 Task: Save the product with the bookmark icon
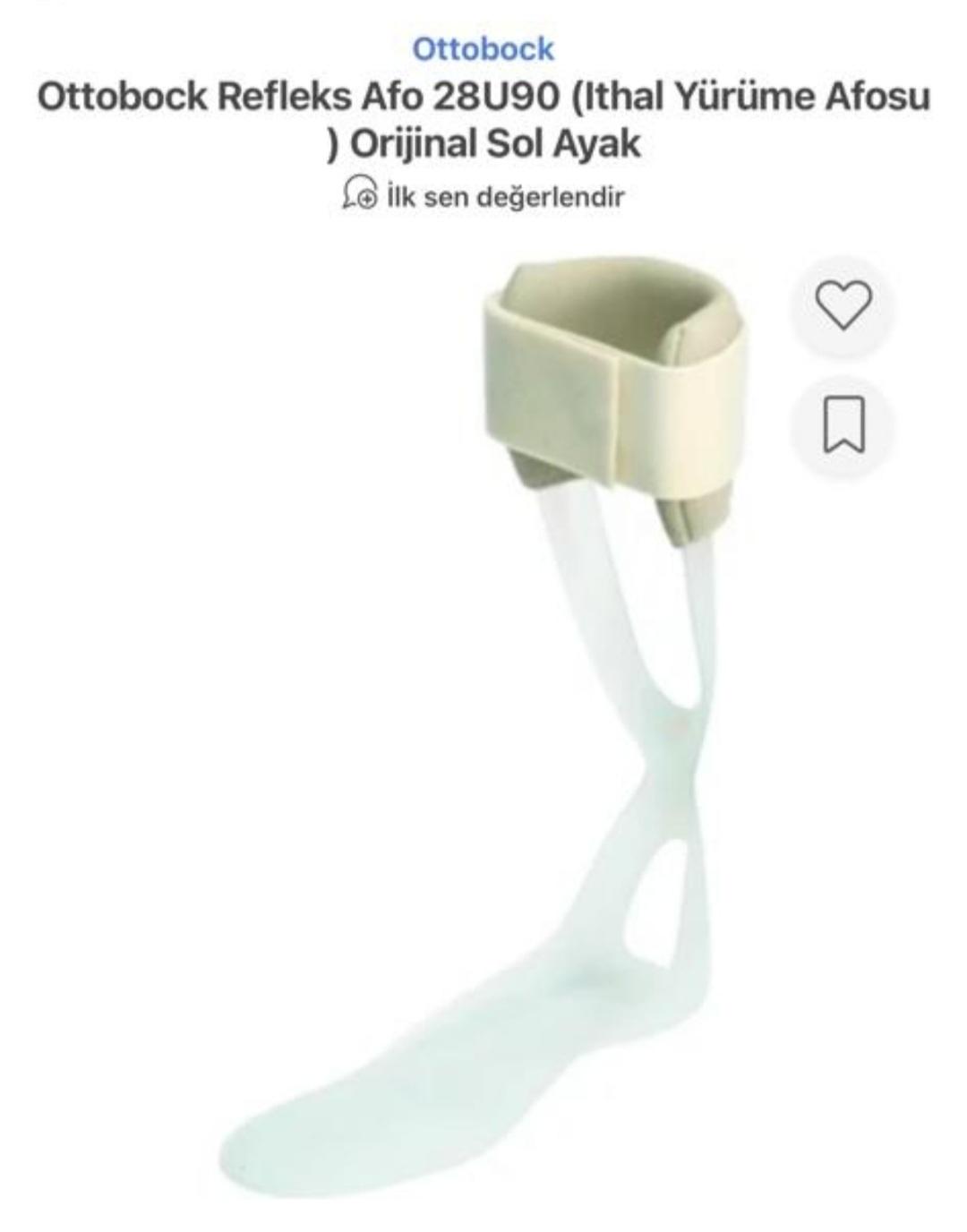(843, 424)
